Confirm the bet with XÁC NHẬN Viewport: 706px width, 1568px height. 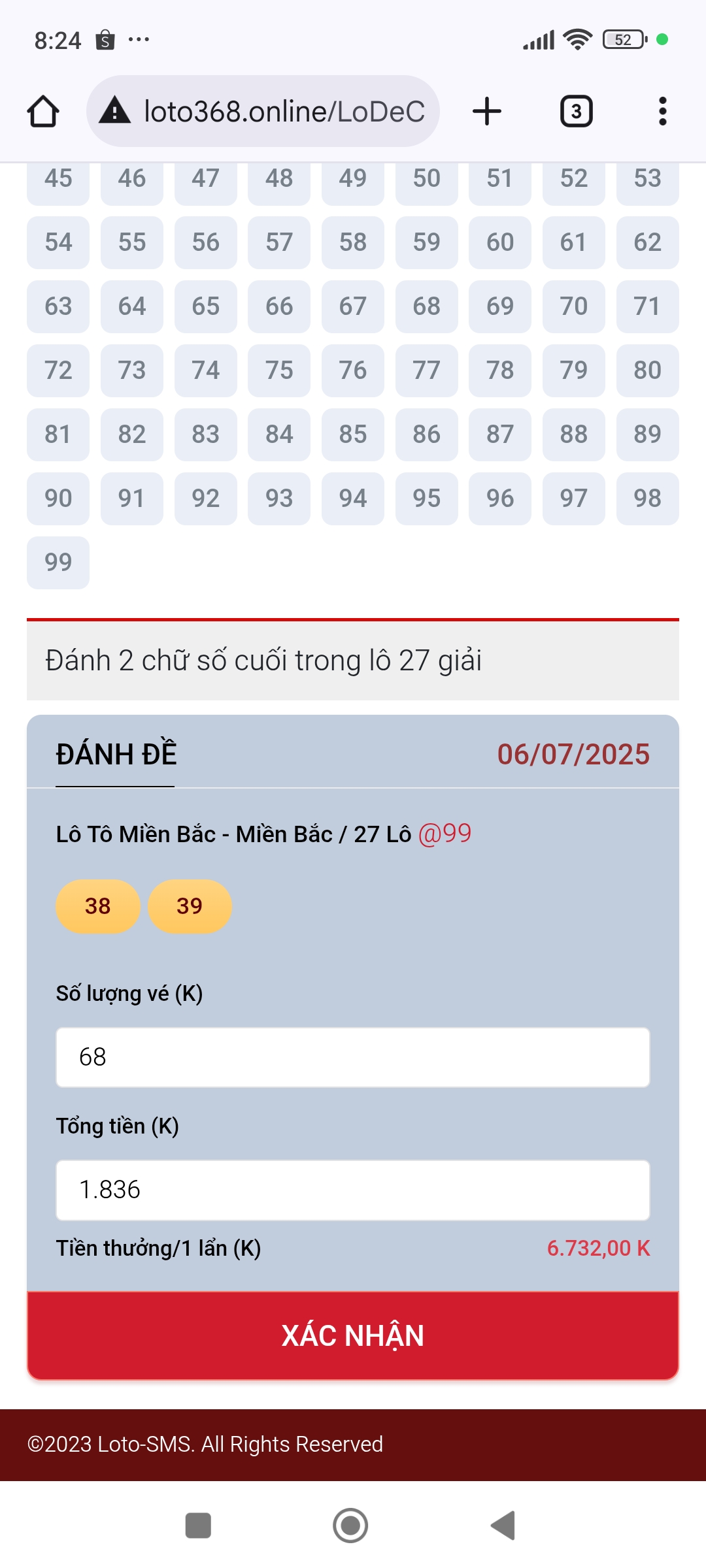pyautogui.click(x=353, y=1335)
